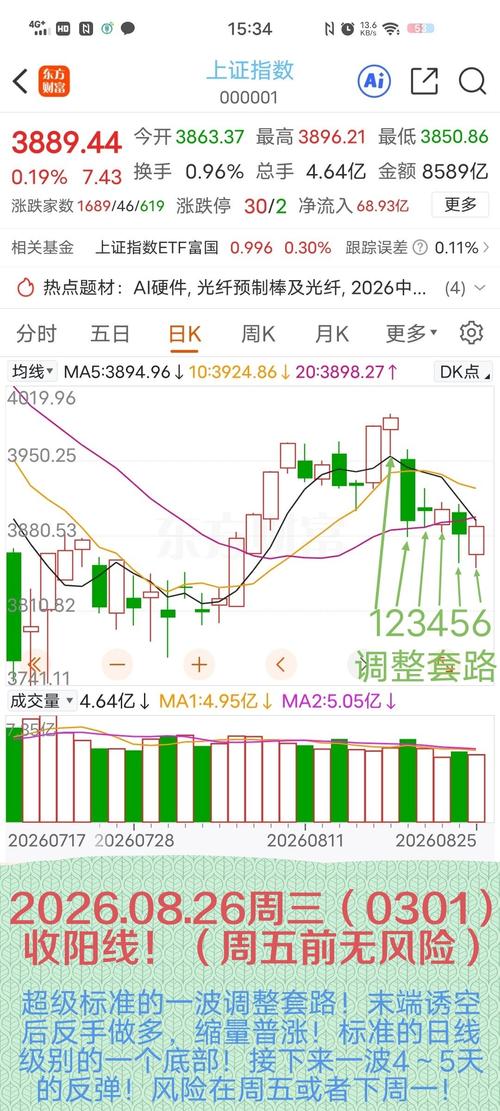
Task: Switch to the 分时 chart tab
Action: tap(35, 334)
